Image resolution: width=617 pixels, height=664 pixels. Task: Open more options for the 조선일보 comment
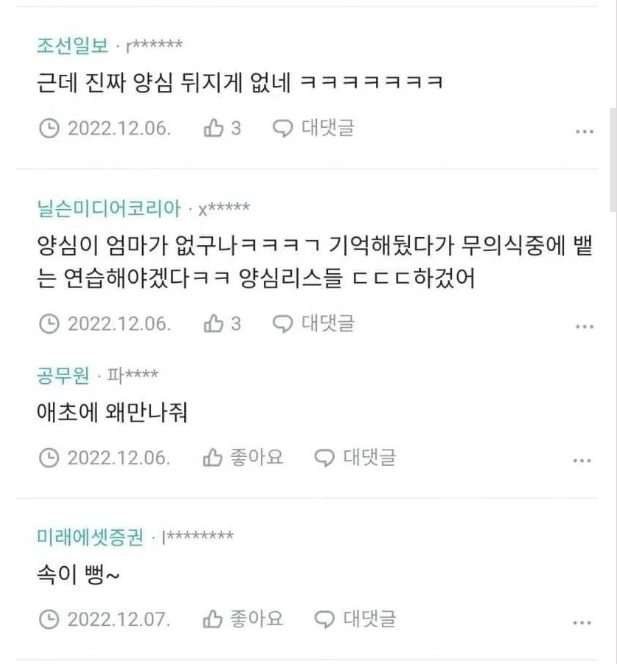[x=584, y=132]
